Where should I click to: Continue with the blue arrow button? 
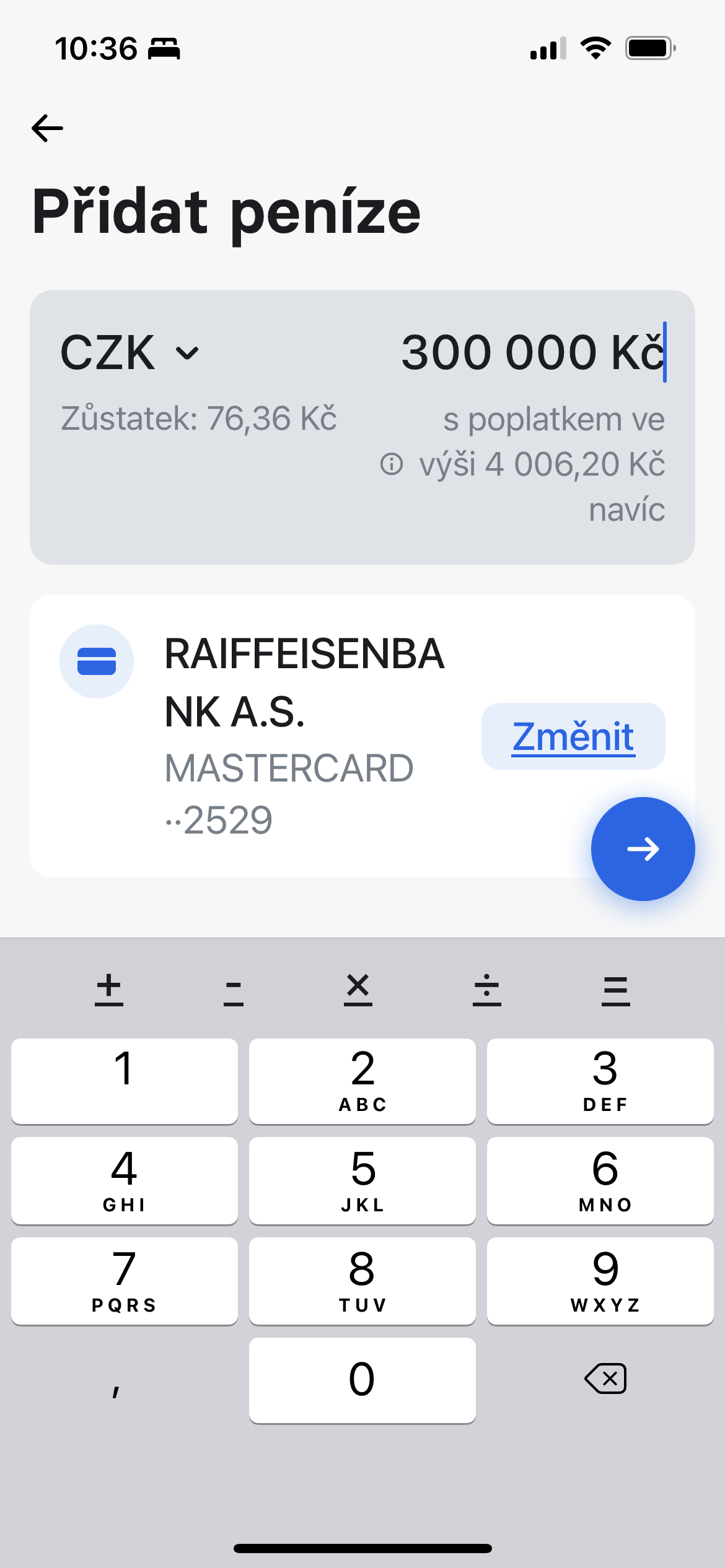pyautogui.click(x=643, y=849)
